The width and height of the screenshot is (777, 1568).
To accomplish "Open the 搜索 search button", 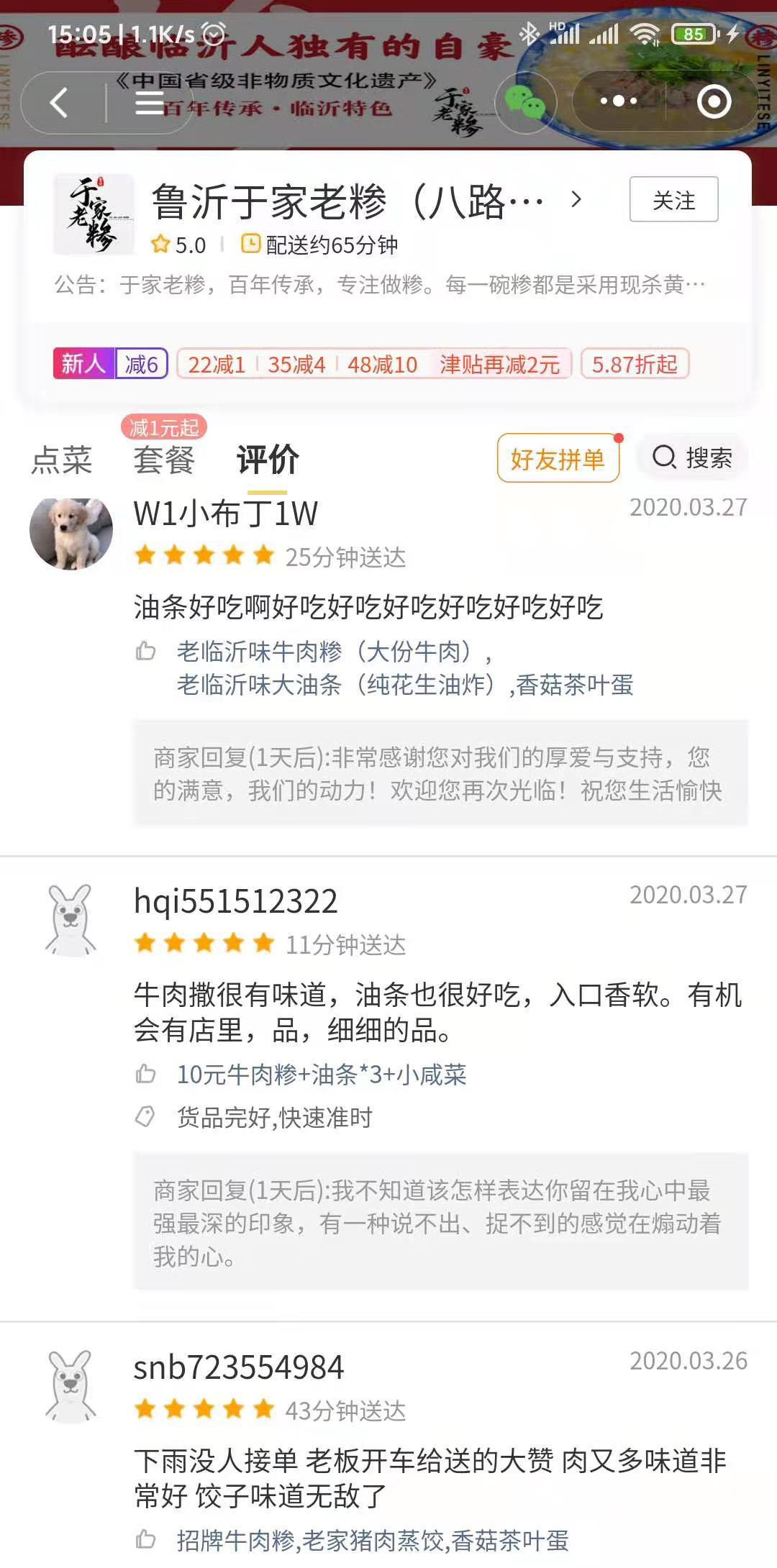I will tap(692, 457).
